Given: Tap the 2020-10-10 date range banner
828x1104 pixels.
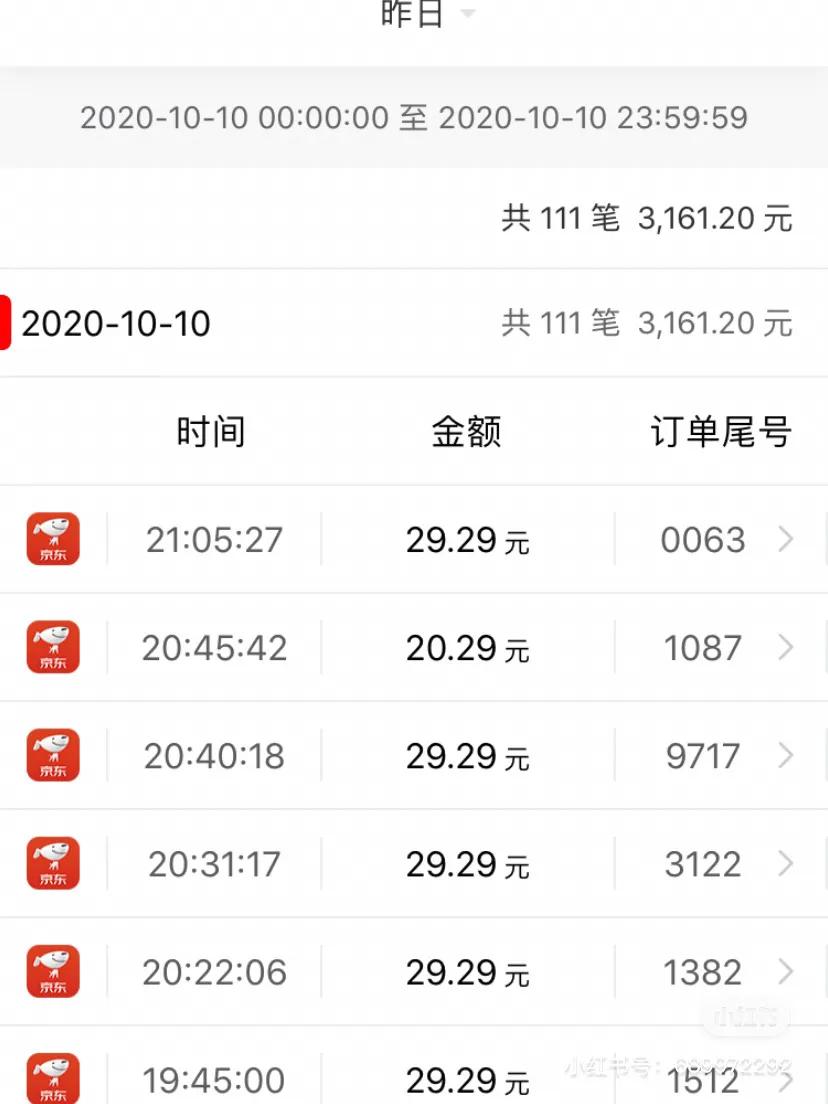Looking at the screenshot, I should pyautogui.click(x=414, y=118).
